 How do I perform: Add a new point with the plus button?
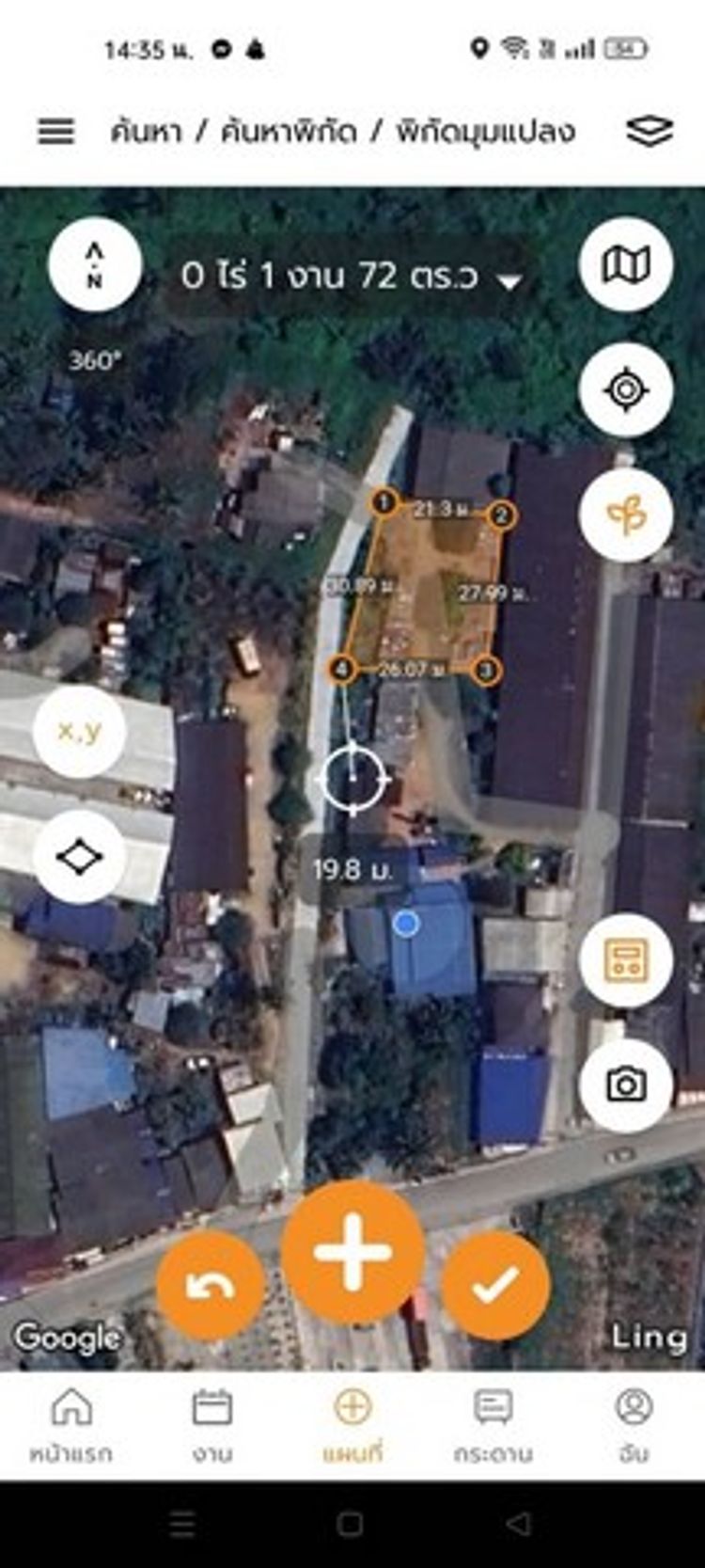352,1253
